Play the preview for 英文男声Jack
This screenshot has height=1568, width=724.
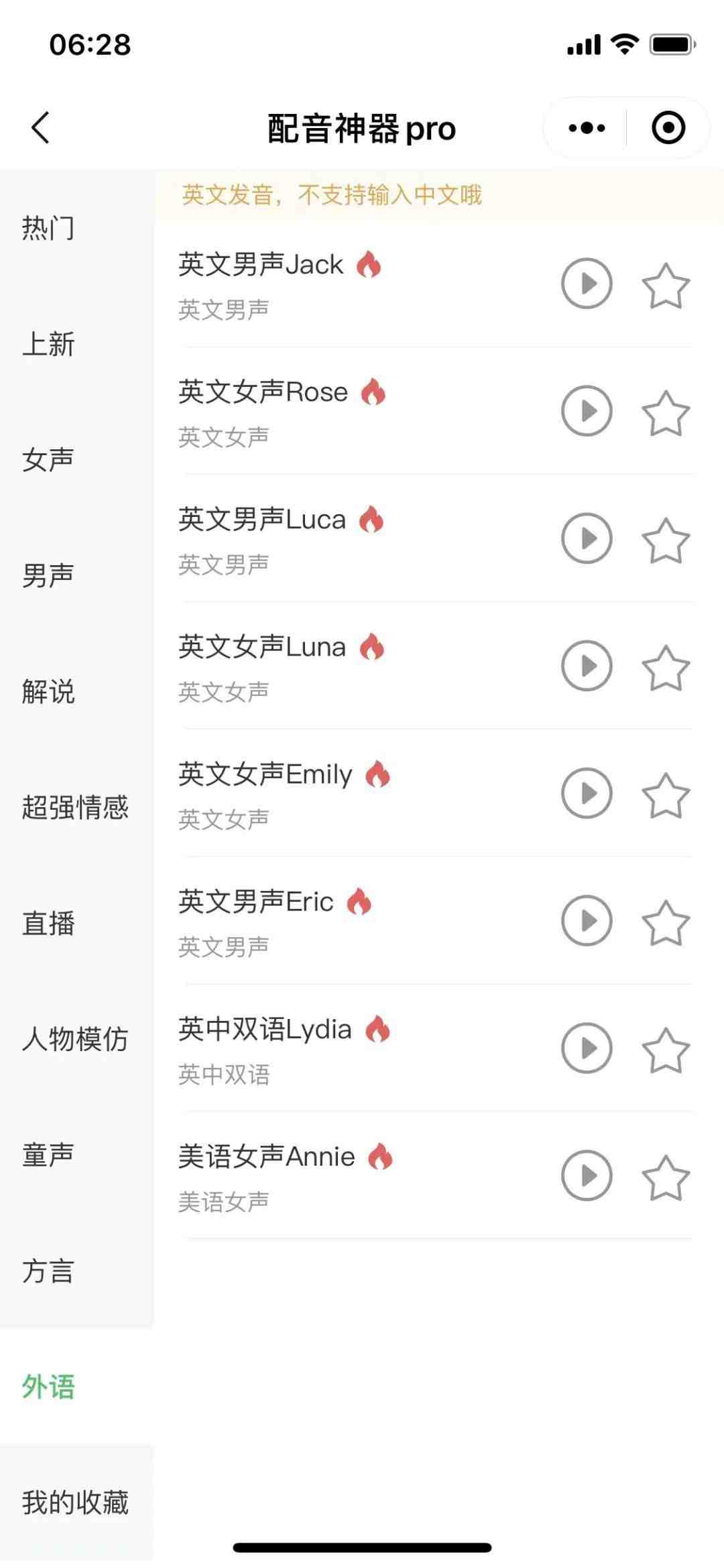587,284
